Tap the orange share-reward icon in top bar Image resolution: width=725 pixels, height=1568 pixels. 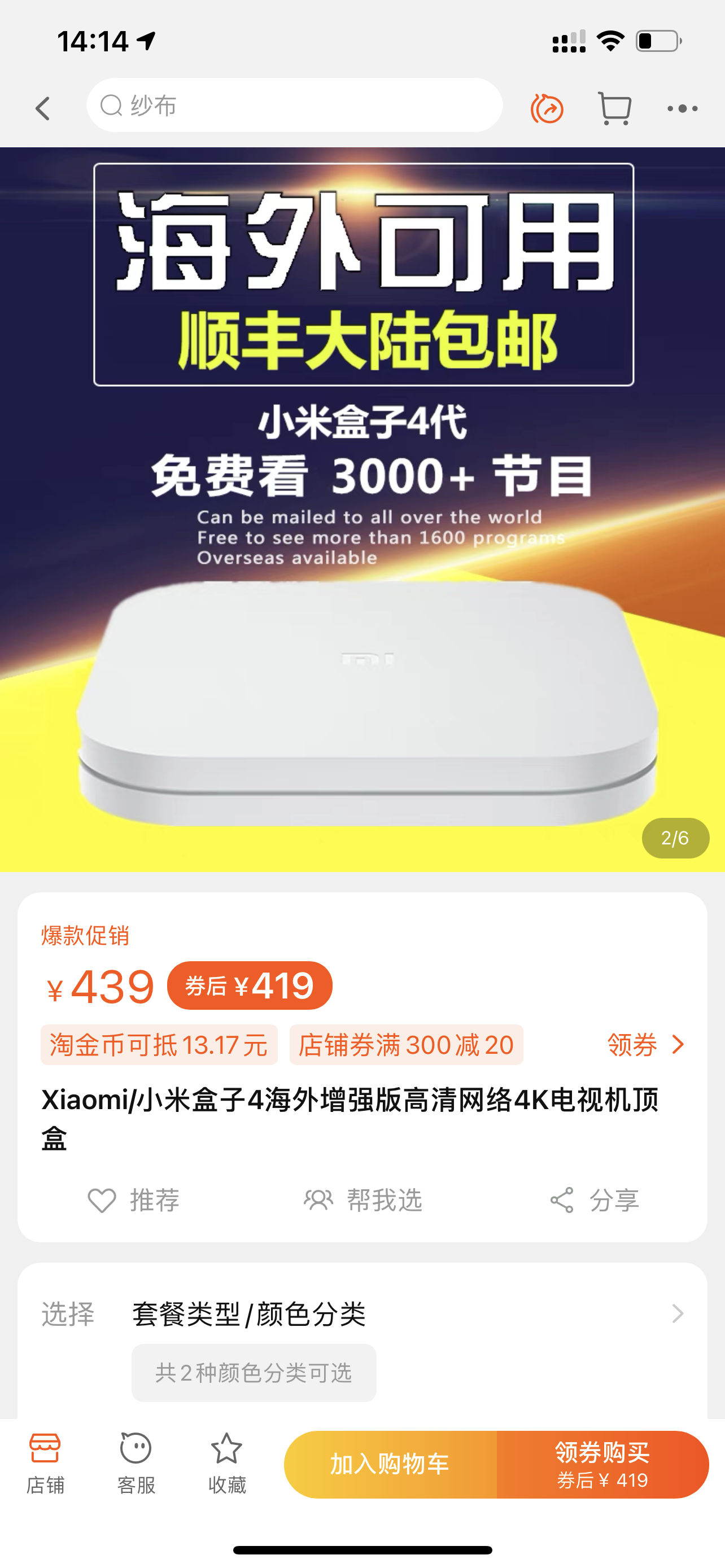547,108
